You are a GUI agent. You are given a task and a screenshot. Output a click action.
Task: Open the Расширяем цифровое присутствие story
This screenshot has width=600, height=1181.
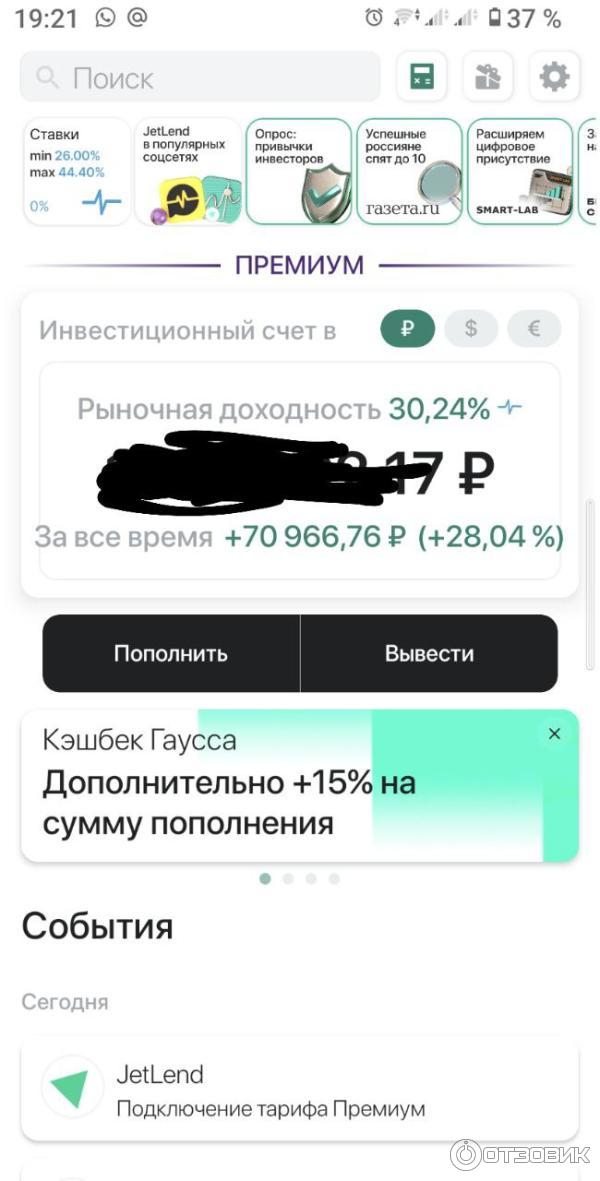(x=521, y=172)
